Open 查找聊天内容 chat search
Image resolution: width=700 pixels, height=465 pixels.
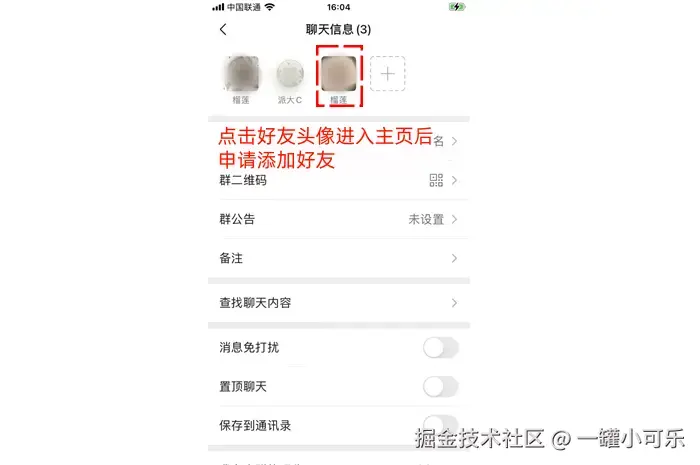tap(338, 302)
